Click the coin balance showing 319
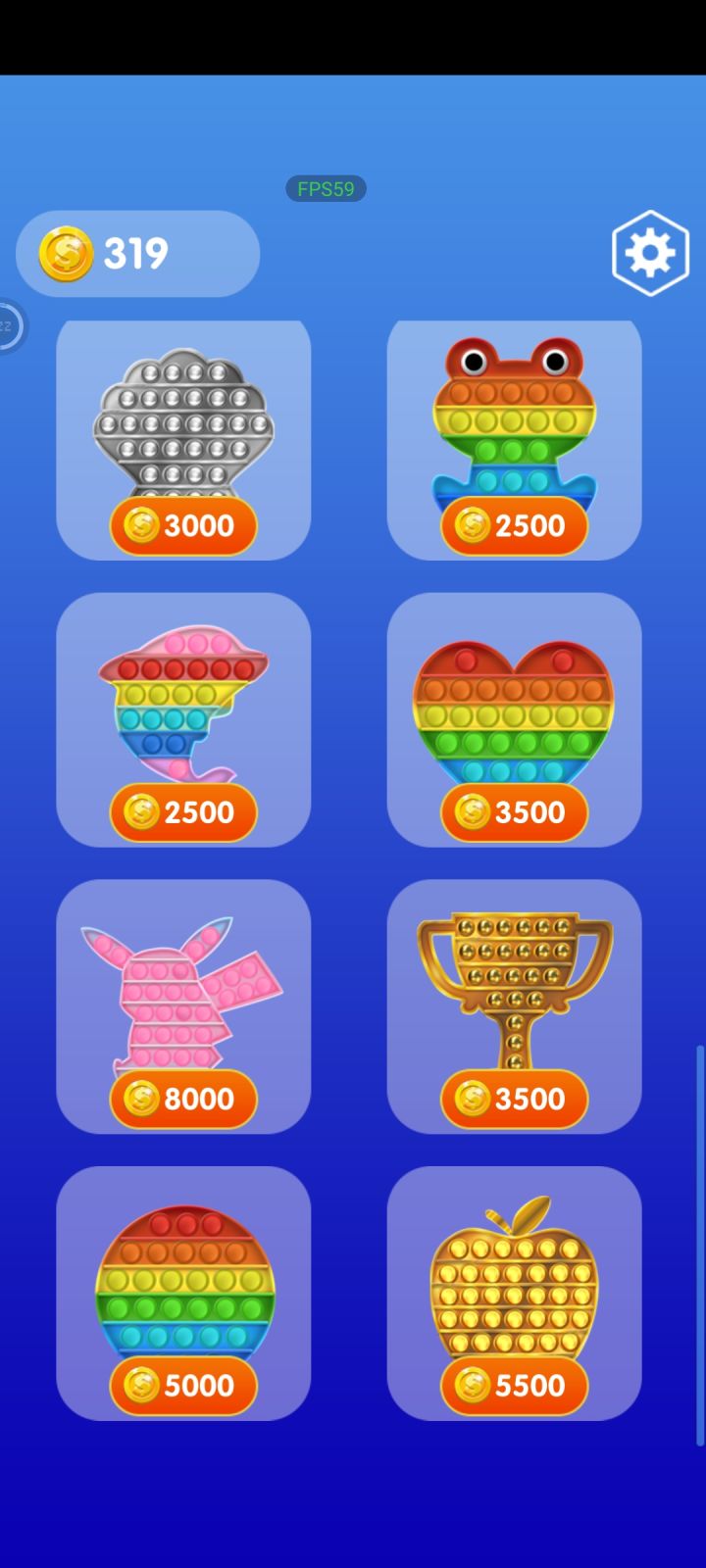 click(x=137, y=253)
